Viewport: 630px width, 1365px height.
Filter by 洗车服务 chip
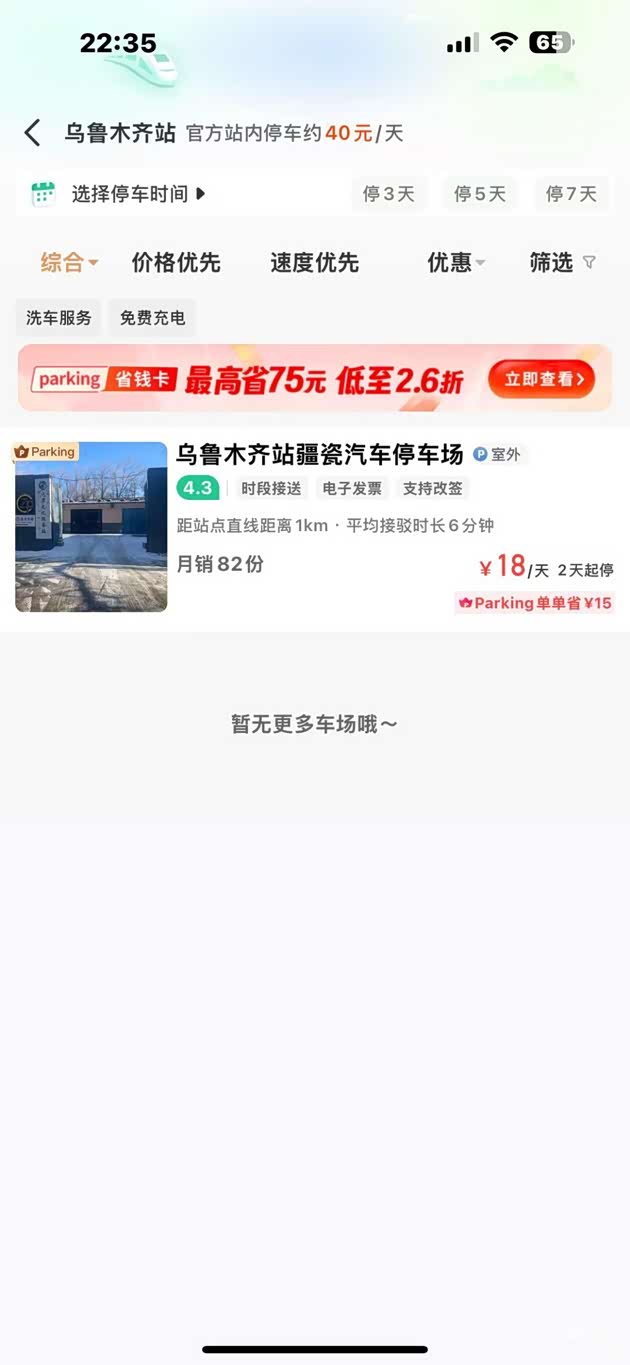[x=59, y=318]
